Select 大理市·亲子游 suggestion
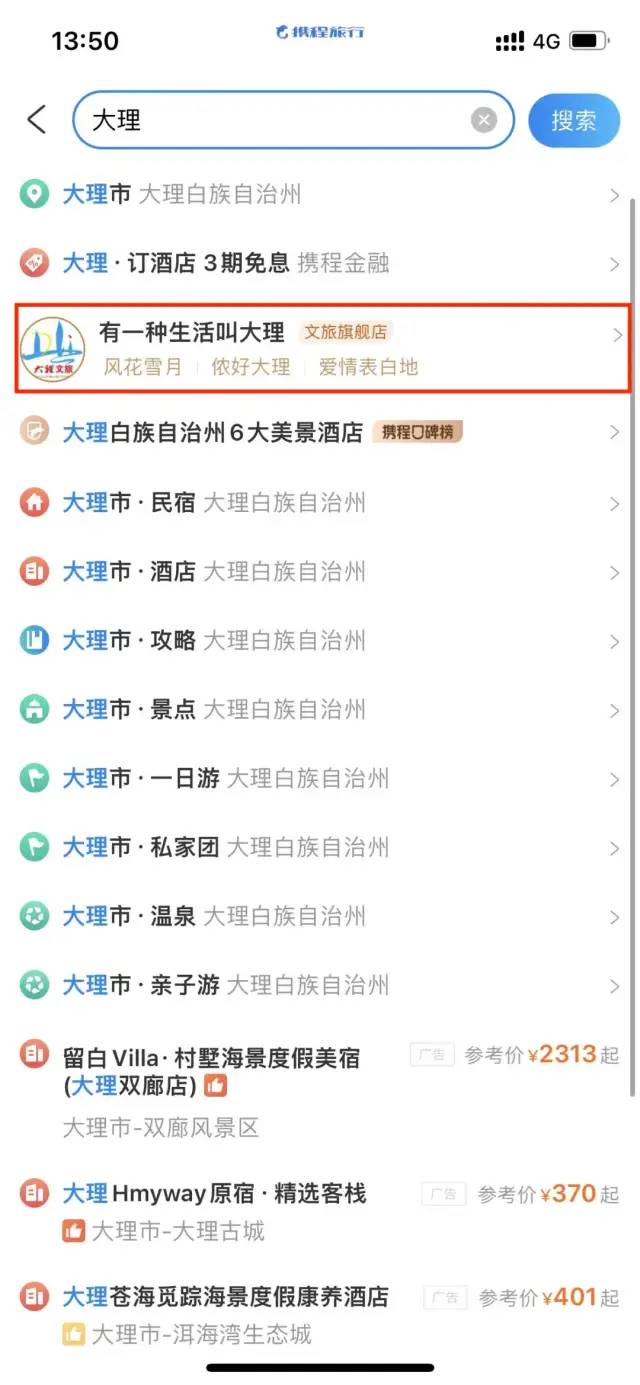640x1385 pixels. click(x=320, y=986)
